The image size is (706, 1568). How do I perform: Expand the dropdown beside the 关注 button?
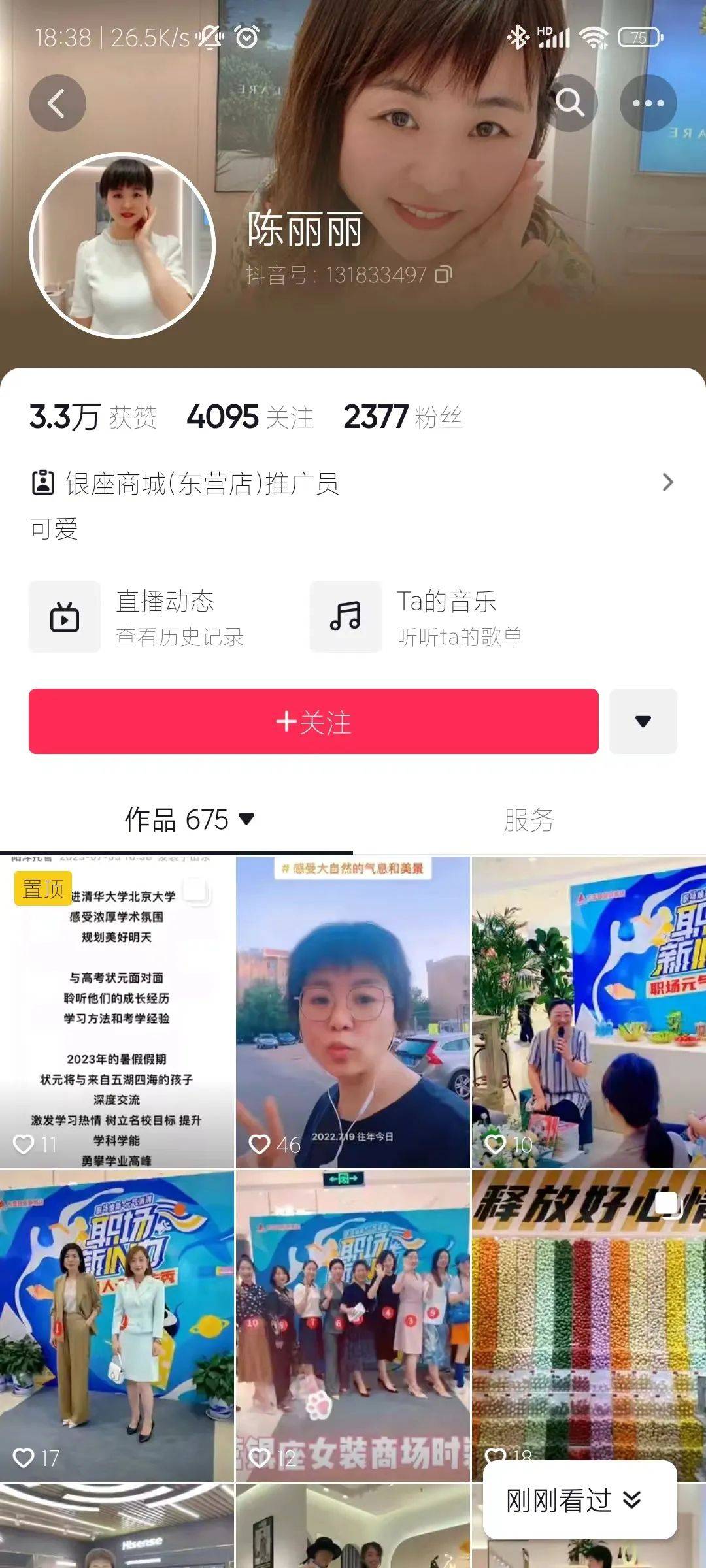(643, 723)
